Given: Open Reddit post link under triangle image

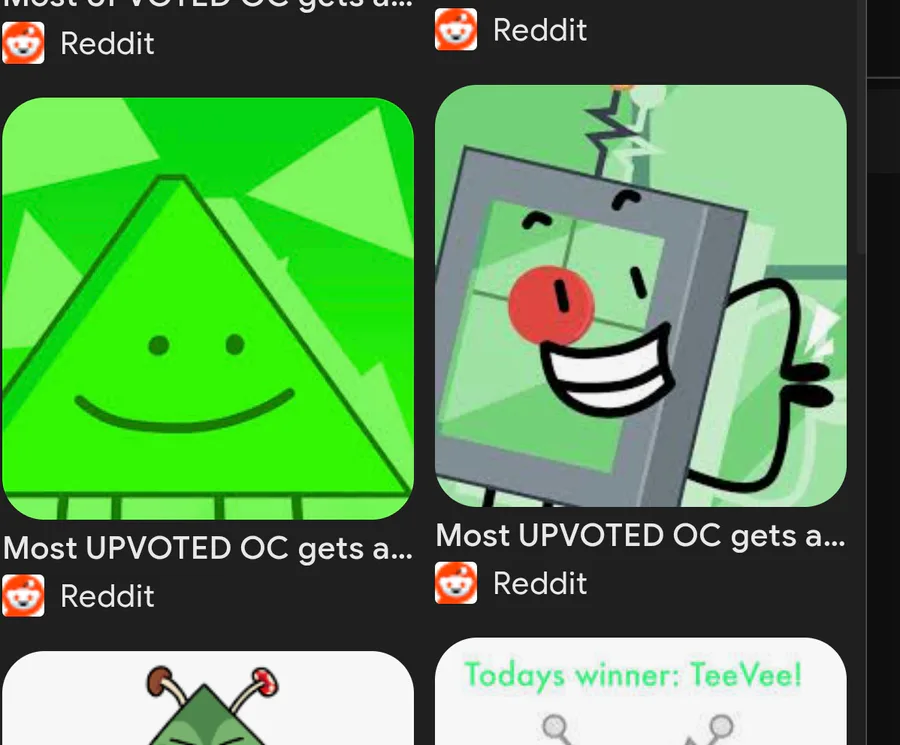Looking at the screenshot, I should coord(207,549).
